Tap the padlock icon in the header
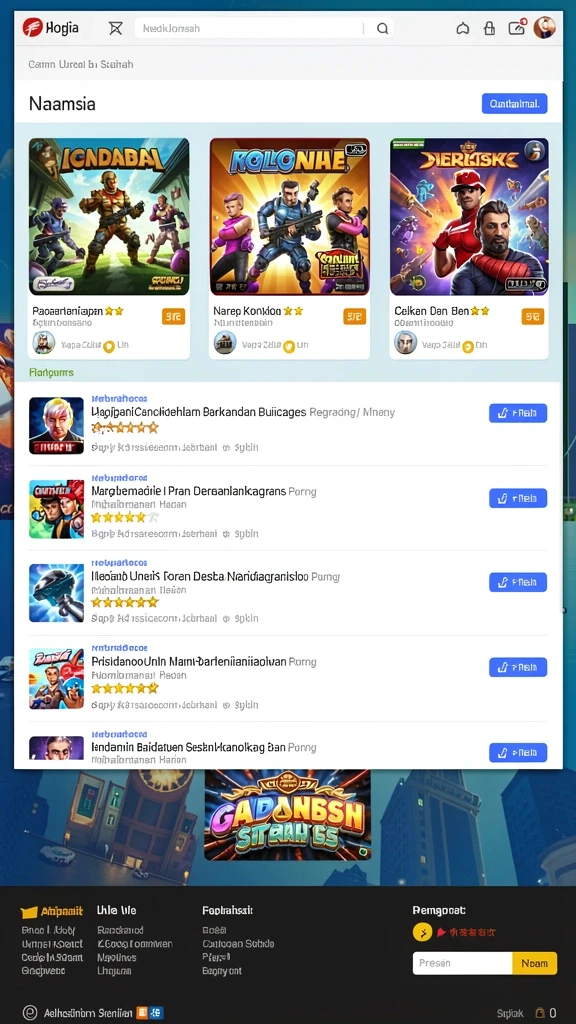The image size is (576, 1024). click(x=488, y=28)
